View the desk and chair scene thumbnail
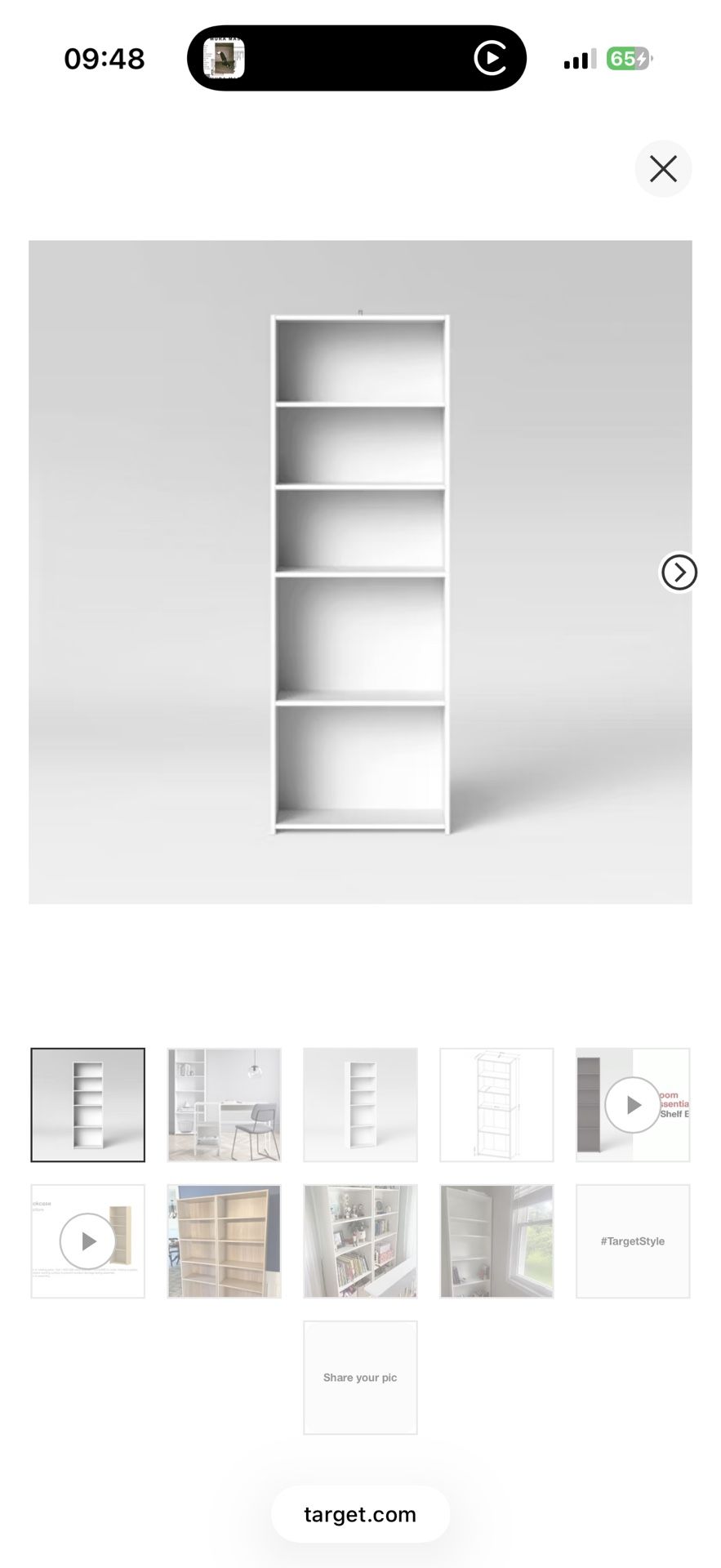 pos(224,1104)
